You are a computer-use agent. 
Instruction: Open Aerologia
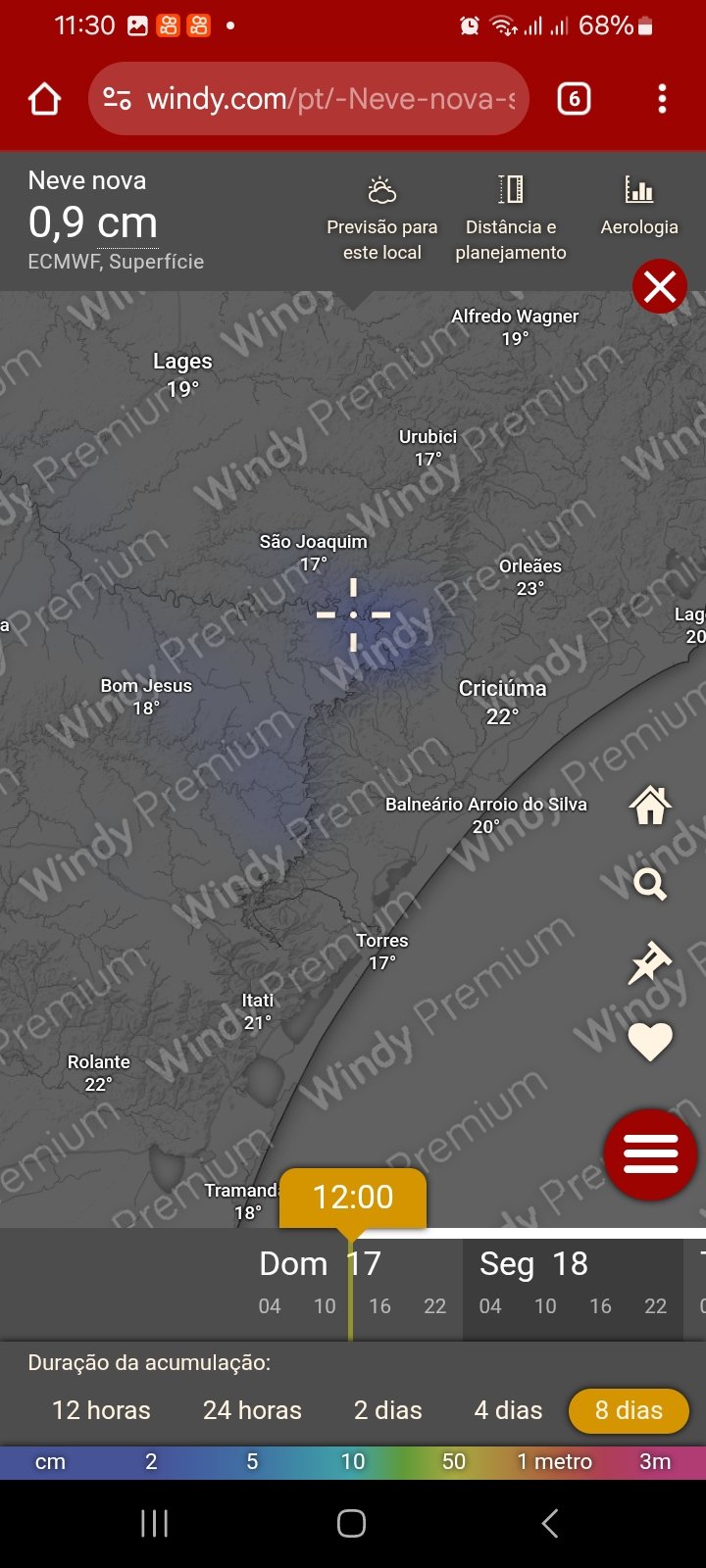point(639,206)
